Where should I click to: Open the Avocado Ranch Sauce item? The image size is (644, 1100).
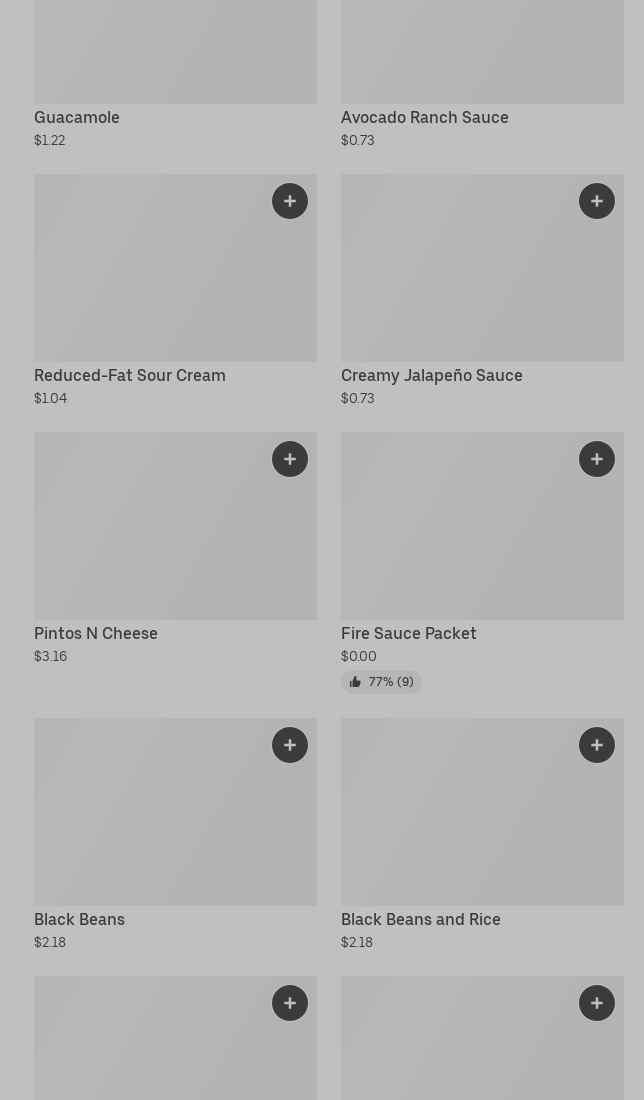point(424,118)
